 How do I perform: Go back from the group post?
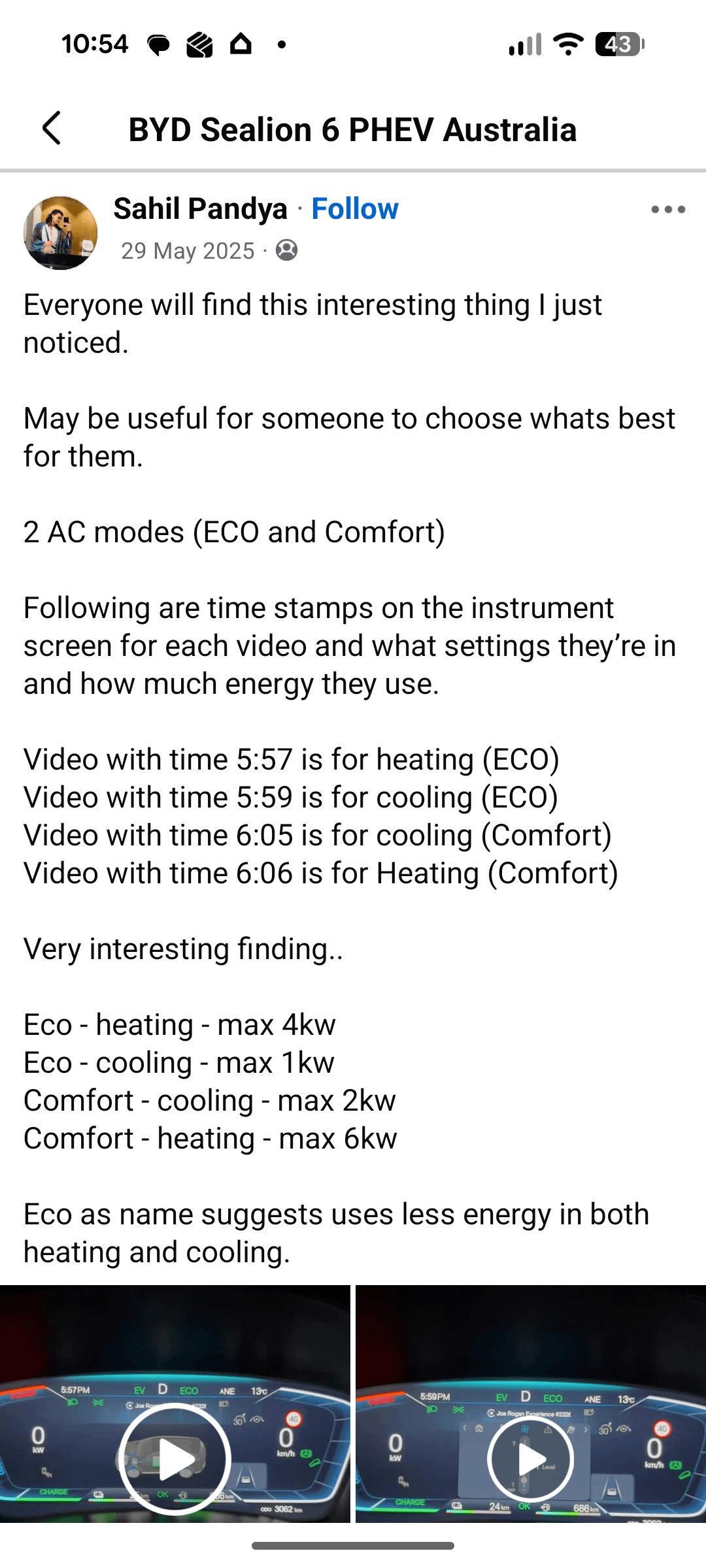pos(52,128)
